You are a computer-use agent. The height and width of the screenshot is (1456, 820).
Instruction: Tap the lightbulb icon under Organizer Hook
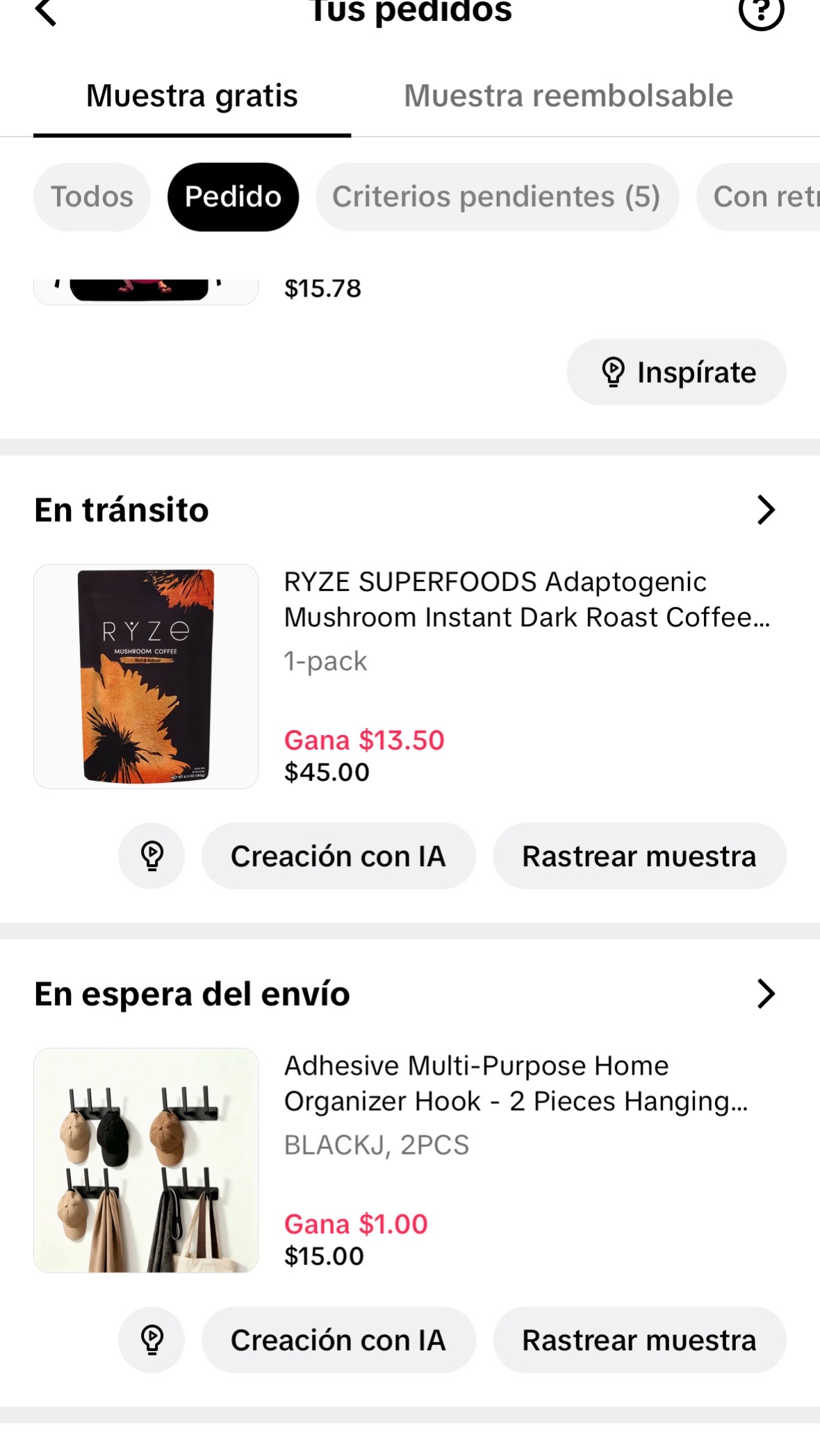click(x=151, y=1340)
